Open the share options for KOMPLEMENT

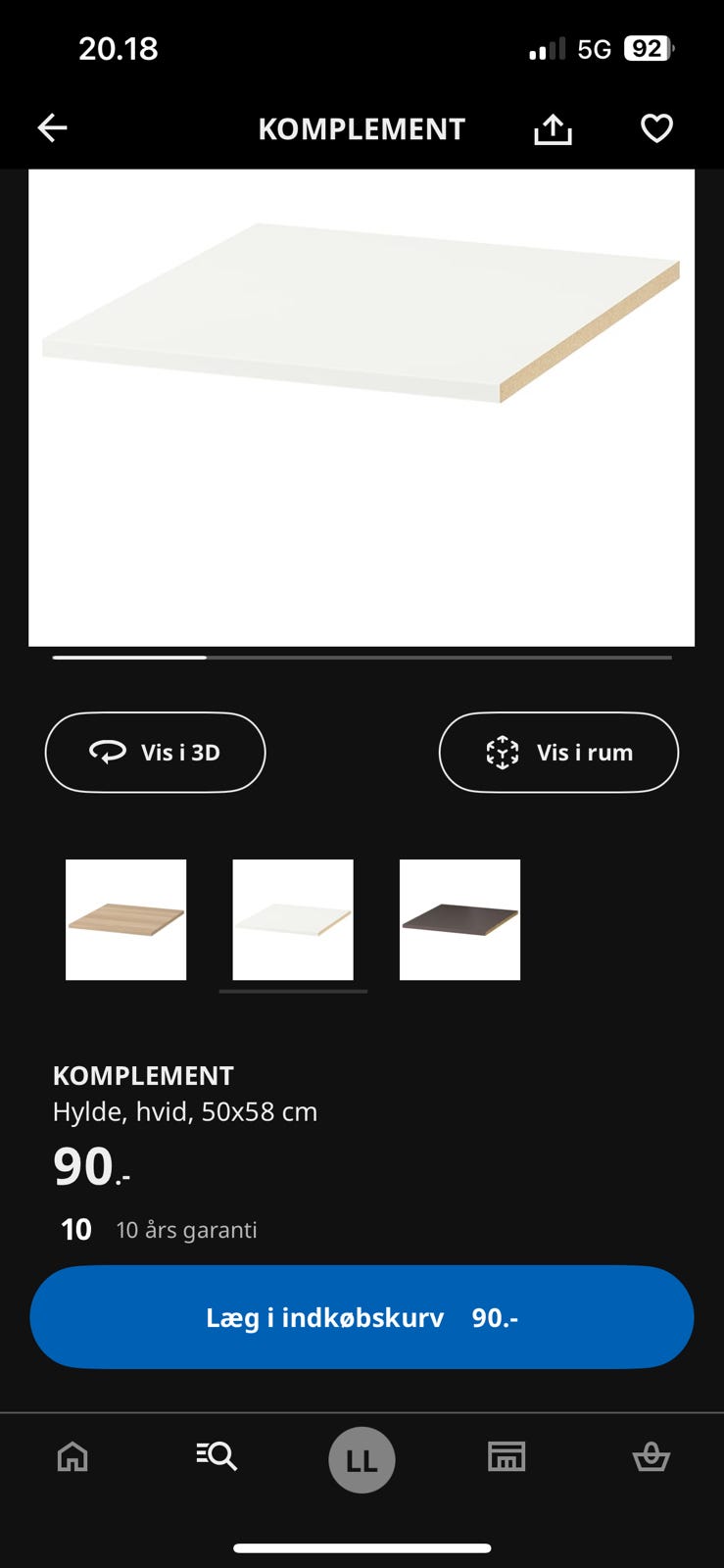point(554,127)
